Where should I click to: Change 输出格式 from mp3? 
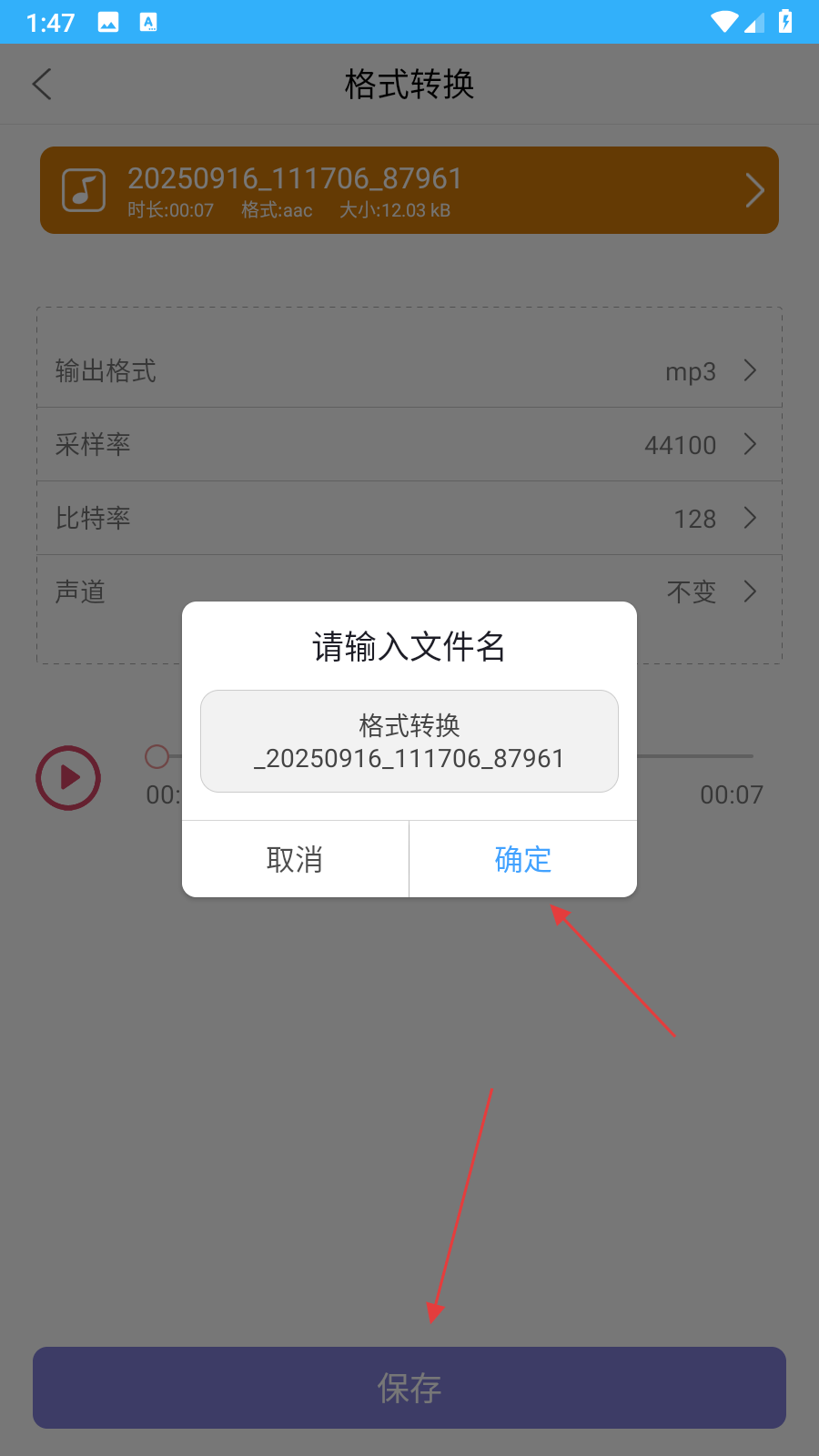tap(409, 371)
